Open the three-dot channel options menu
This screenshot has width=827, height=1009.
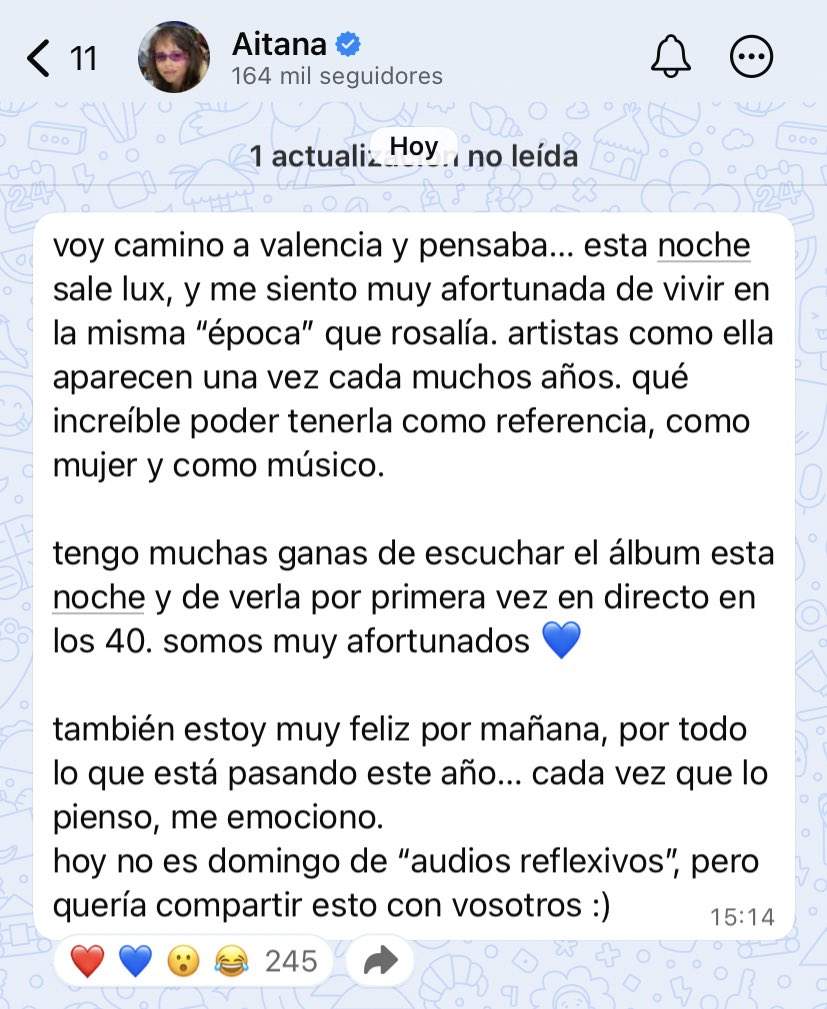(x=751, y=56)
